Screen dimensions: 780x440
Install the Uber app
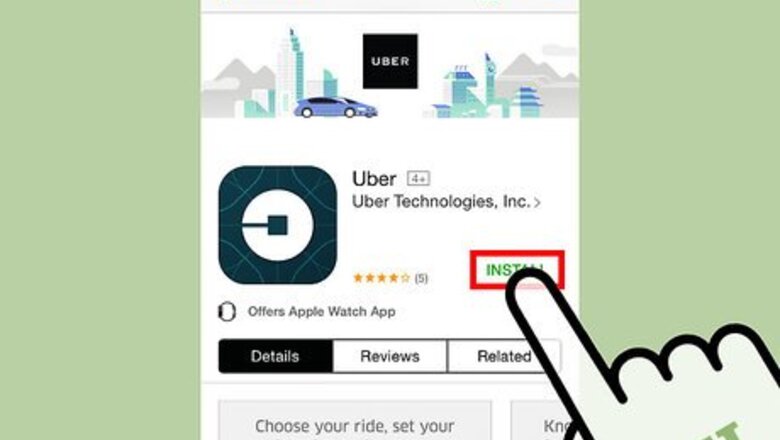[x=515, y=270]
